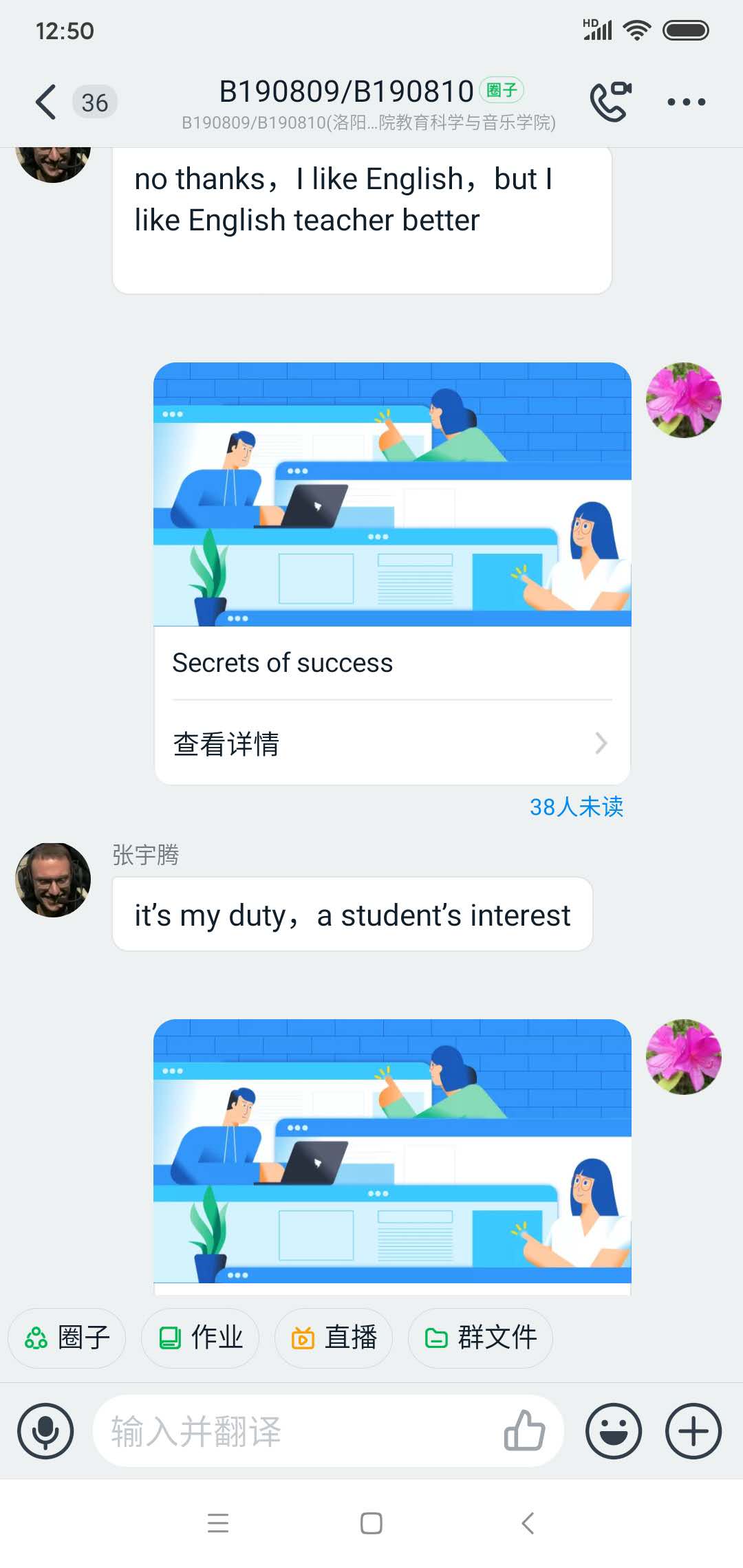Start a voice or video call
743x1568 pixels.
tap(610, 102)
